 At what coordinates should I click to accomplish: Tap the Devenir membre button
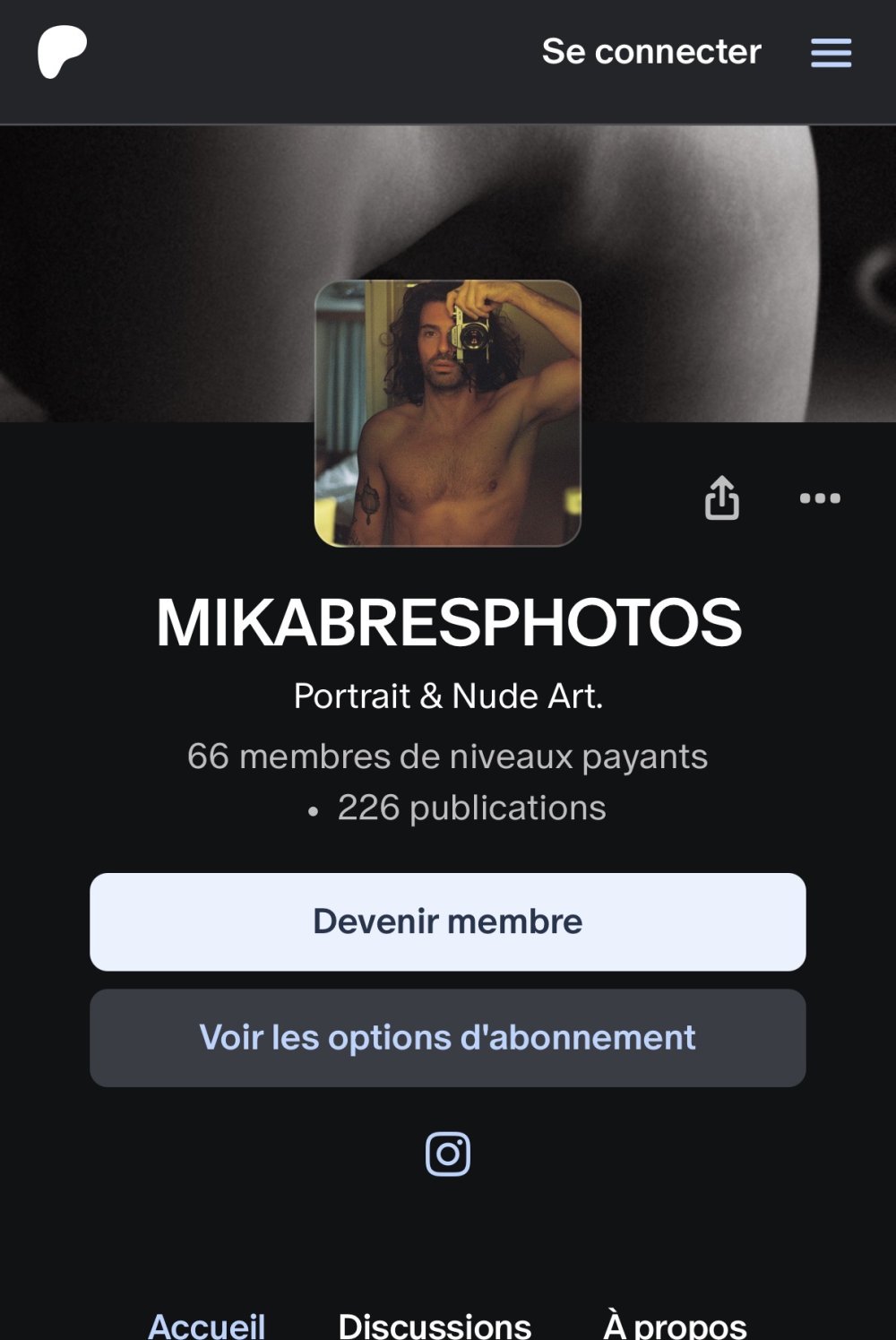pos(448,921)
